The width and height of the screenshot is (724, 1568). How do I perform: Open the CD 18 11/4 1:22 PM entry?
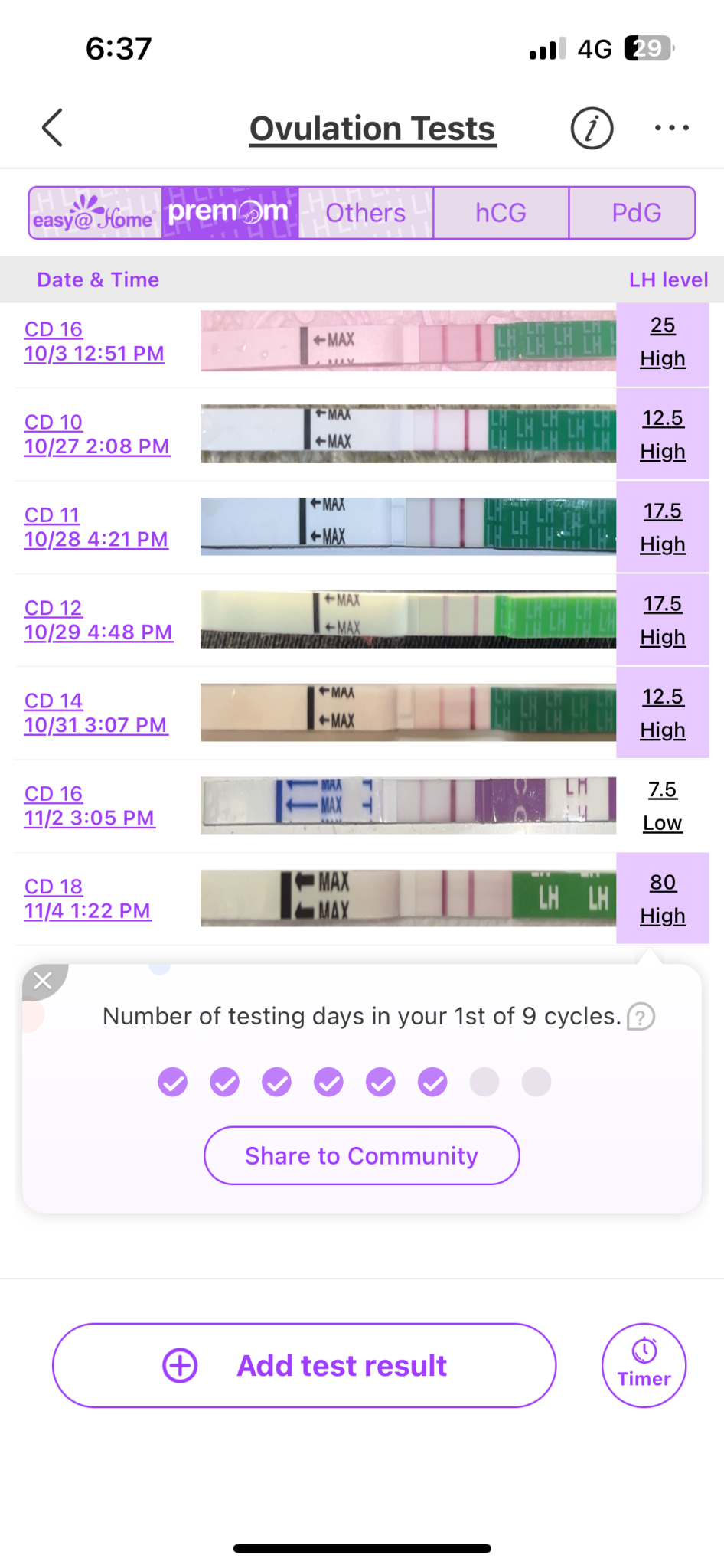pyautogui.click(x=87, y=899)
